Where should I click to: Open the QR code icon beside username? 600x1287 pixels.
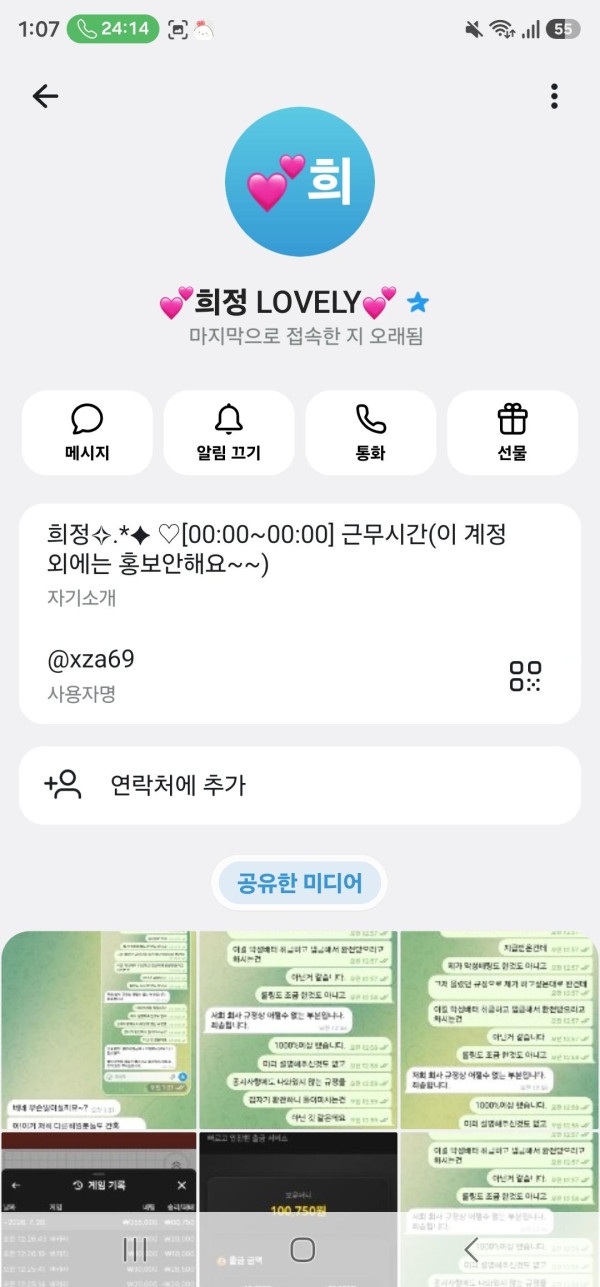click(525, 676)
